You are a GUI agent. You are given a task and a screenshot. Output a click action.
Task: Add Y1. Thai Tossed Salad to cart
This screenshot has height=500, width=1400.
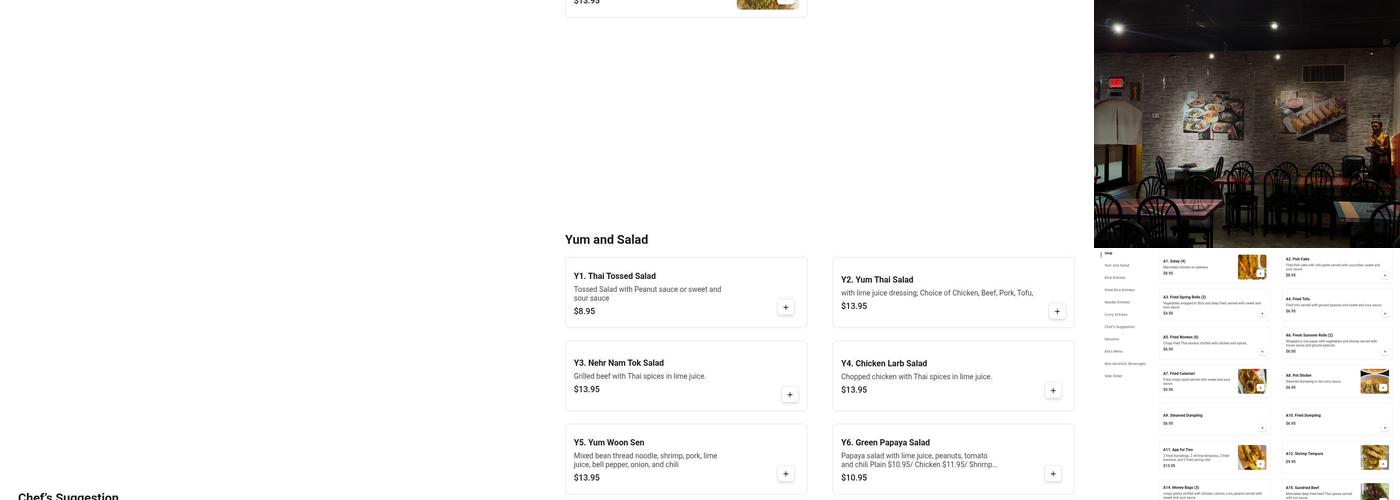[x=786, y=307]
